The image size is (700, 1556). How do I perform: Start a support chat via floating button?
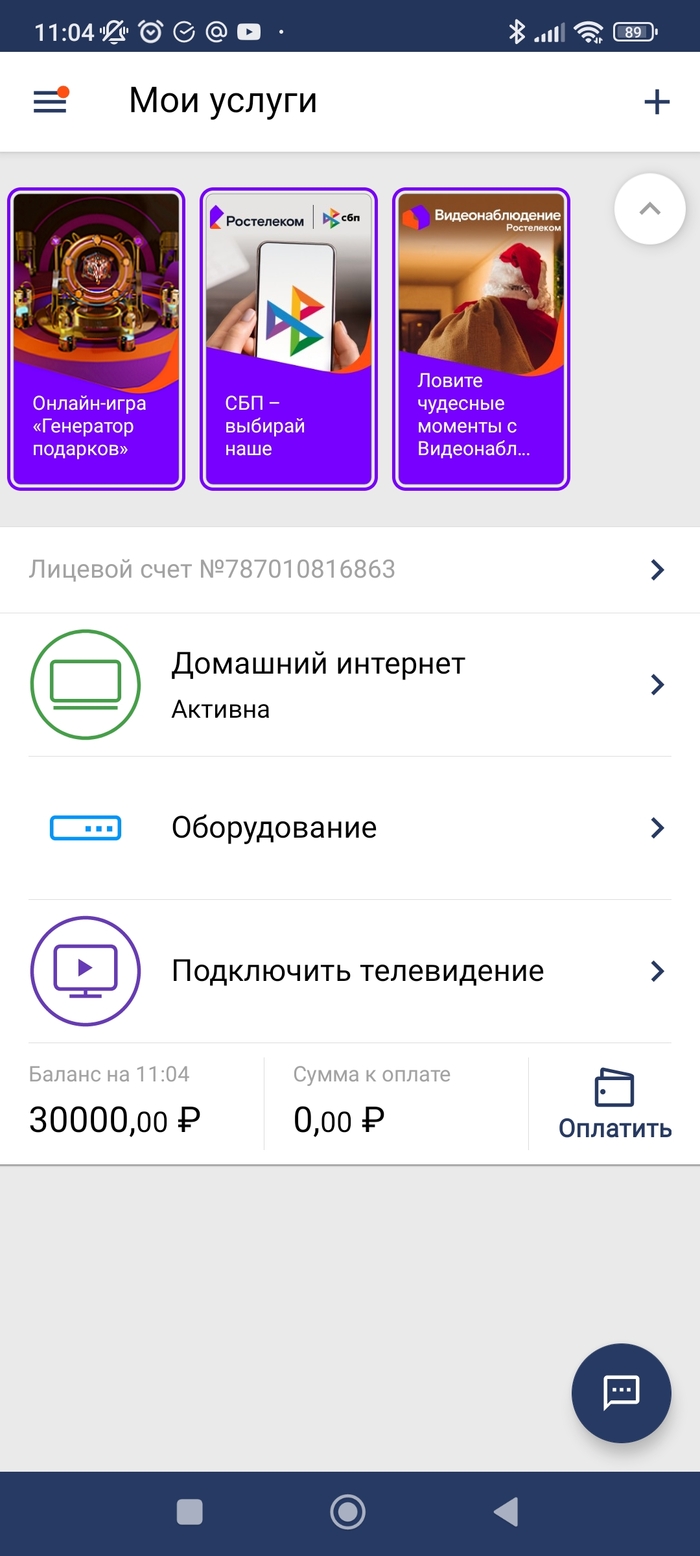(x=621, y=1393)
